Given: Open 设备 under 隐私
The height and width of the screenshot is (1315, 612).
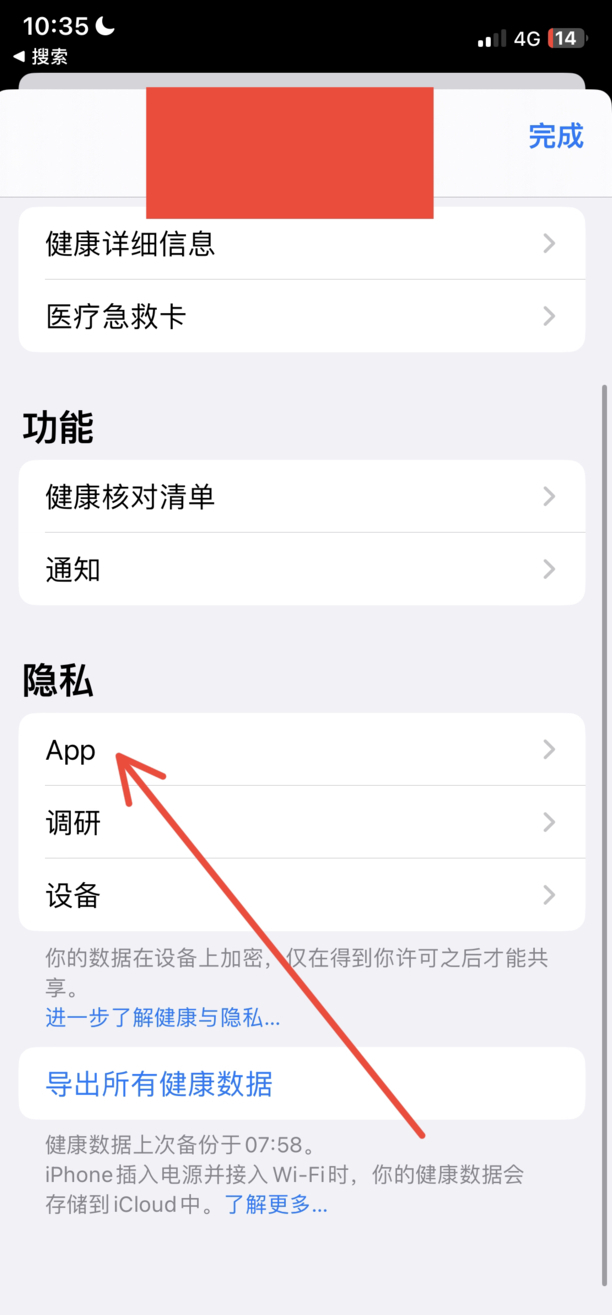Looking at the screenshot, I should pos(302,895).
